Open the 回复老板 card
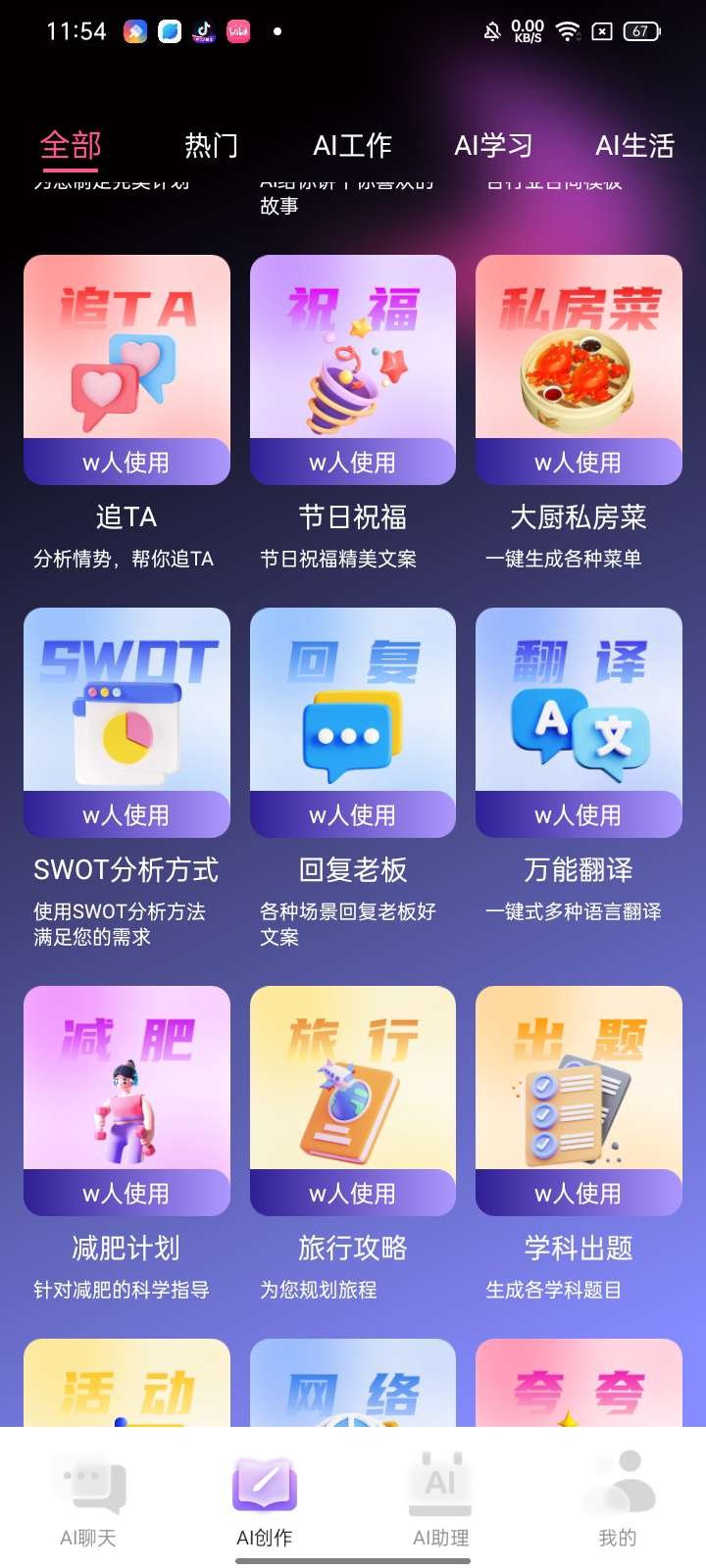This screenshot has height=1568, width=706. [x=353, y=723]
